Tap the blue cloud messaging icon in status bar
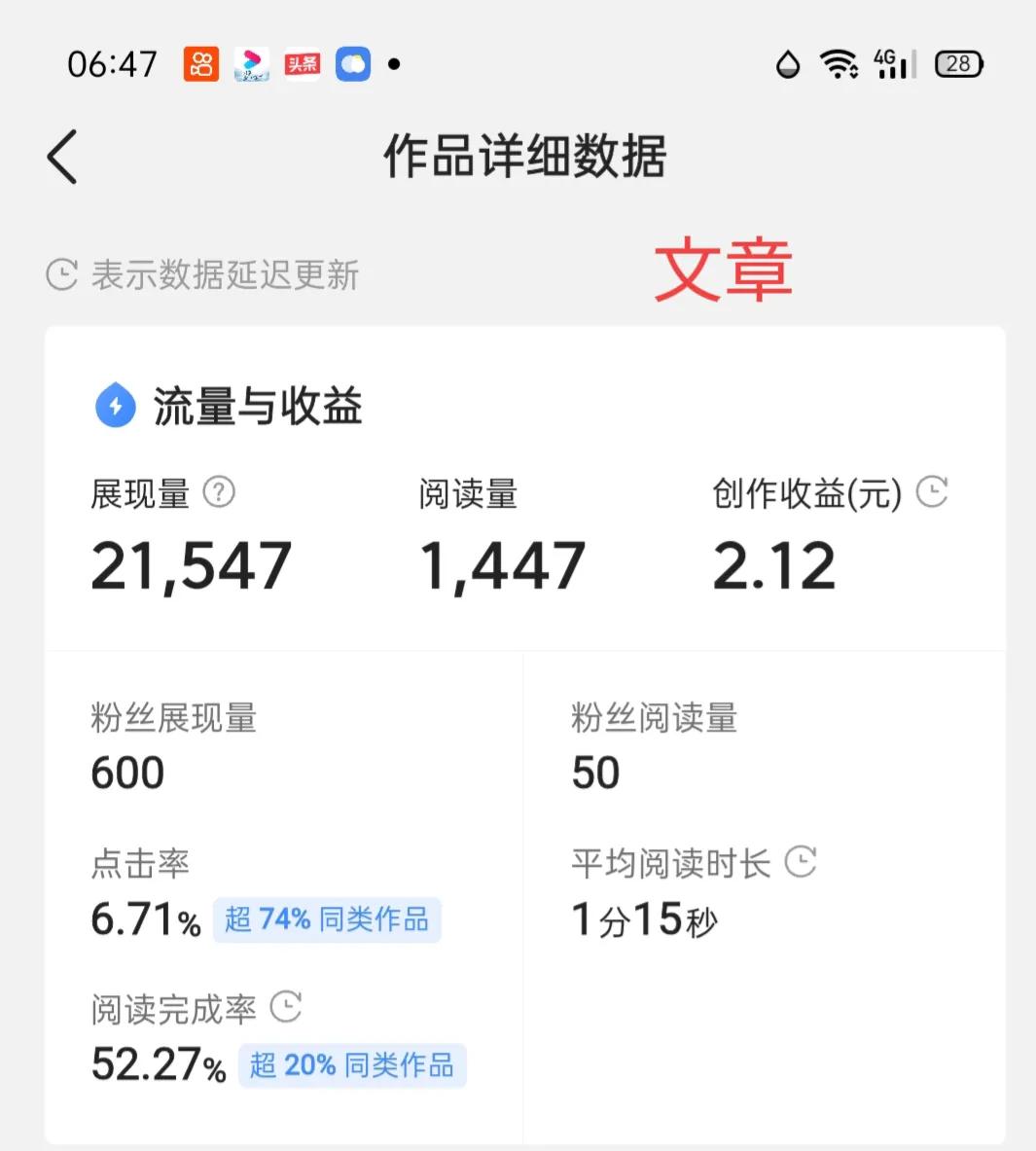The width and height of the screenshot is (1036, 1151). point(352,63)
